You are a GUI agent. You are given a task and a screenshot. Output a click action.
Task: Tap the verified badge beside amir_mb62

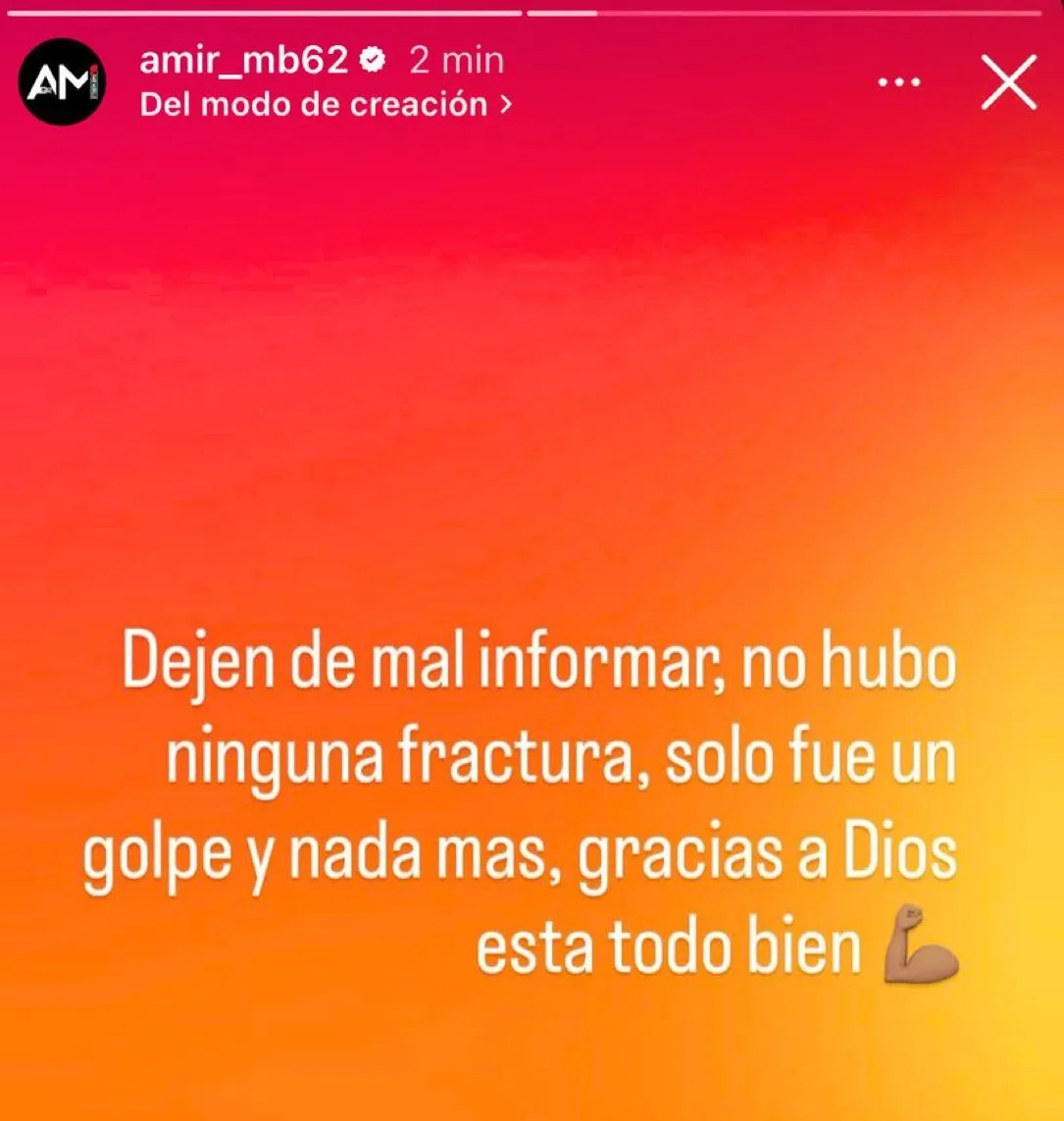click(x=372, y=59)
